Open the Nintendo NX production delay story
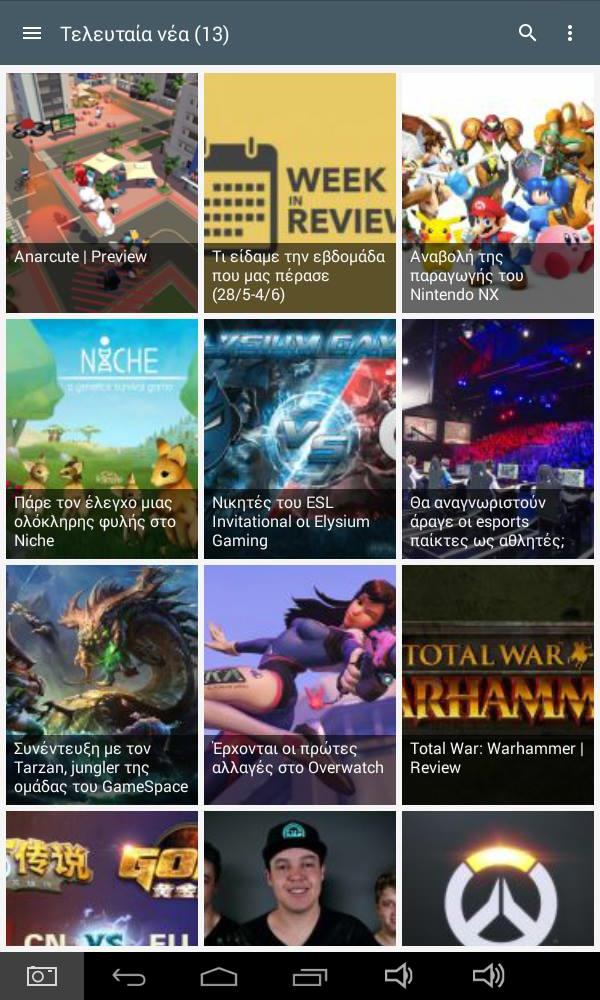The image size is (600, 1000). coord(498,192)
